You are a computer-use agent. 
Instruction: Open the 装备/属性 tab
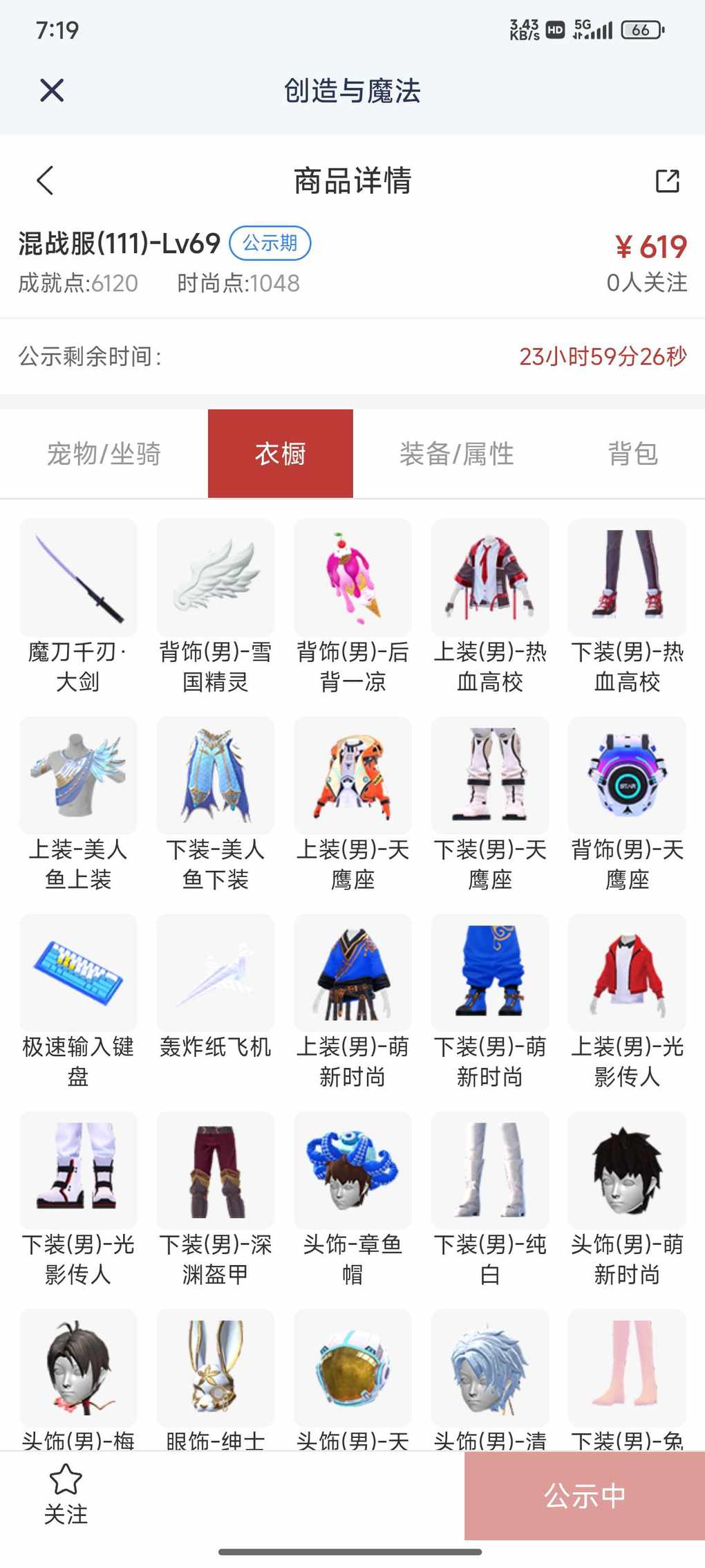pos(457,454)
